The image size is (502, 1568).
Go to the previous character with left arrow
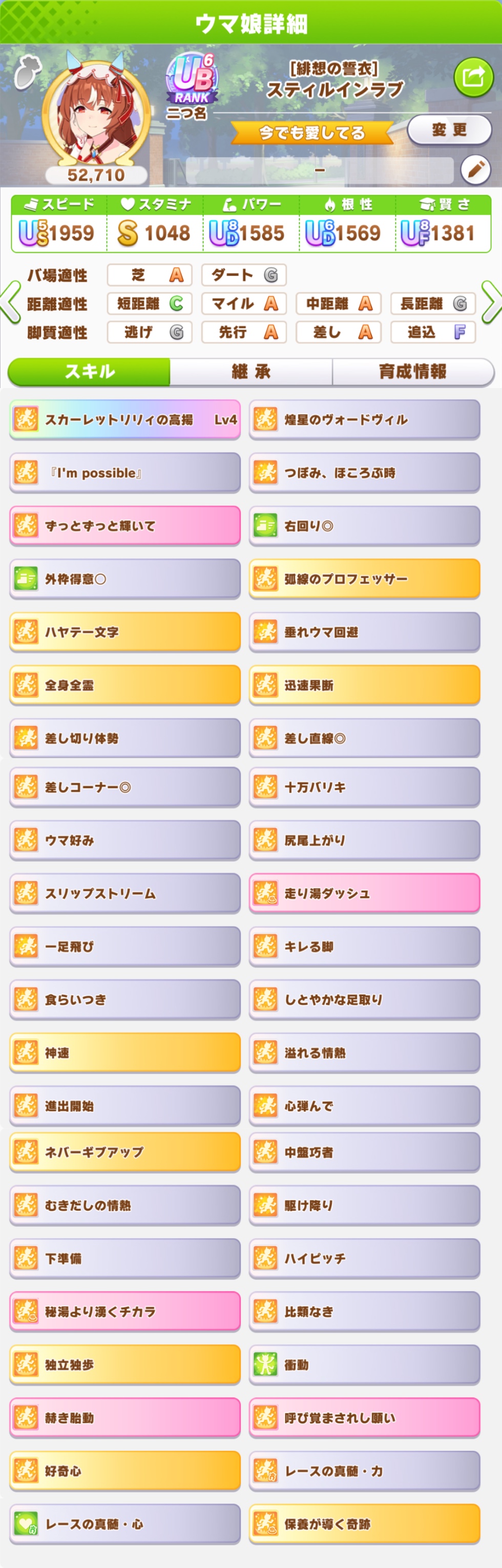pyautogui.click(x=10, y=302)
